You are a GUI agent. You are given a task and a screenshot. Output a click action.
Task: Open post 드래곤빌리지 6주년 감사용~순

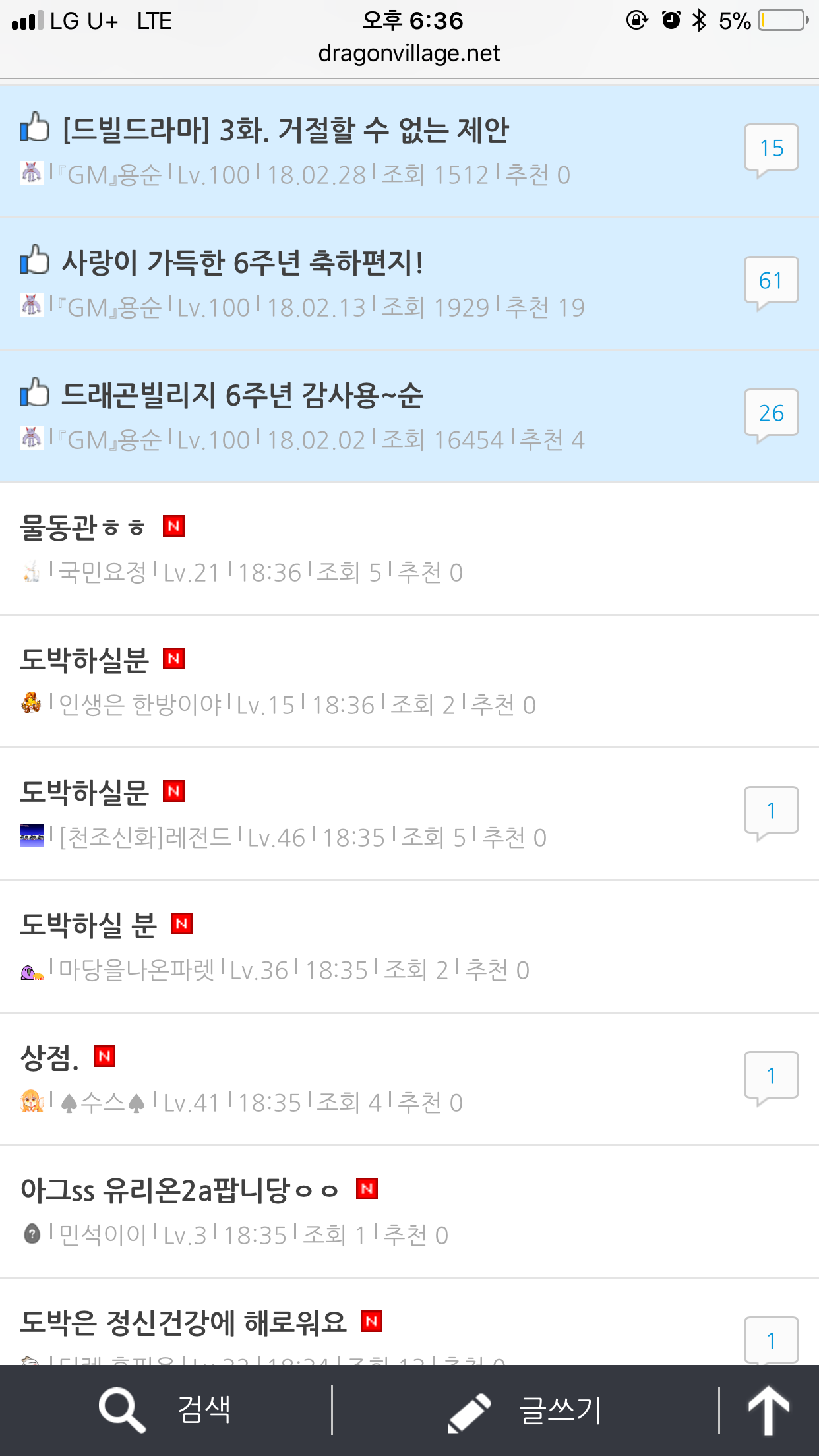[x=242, y=396]
